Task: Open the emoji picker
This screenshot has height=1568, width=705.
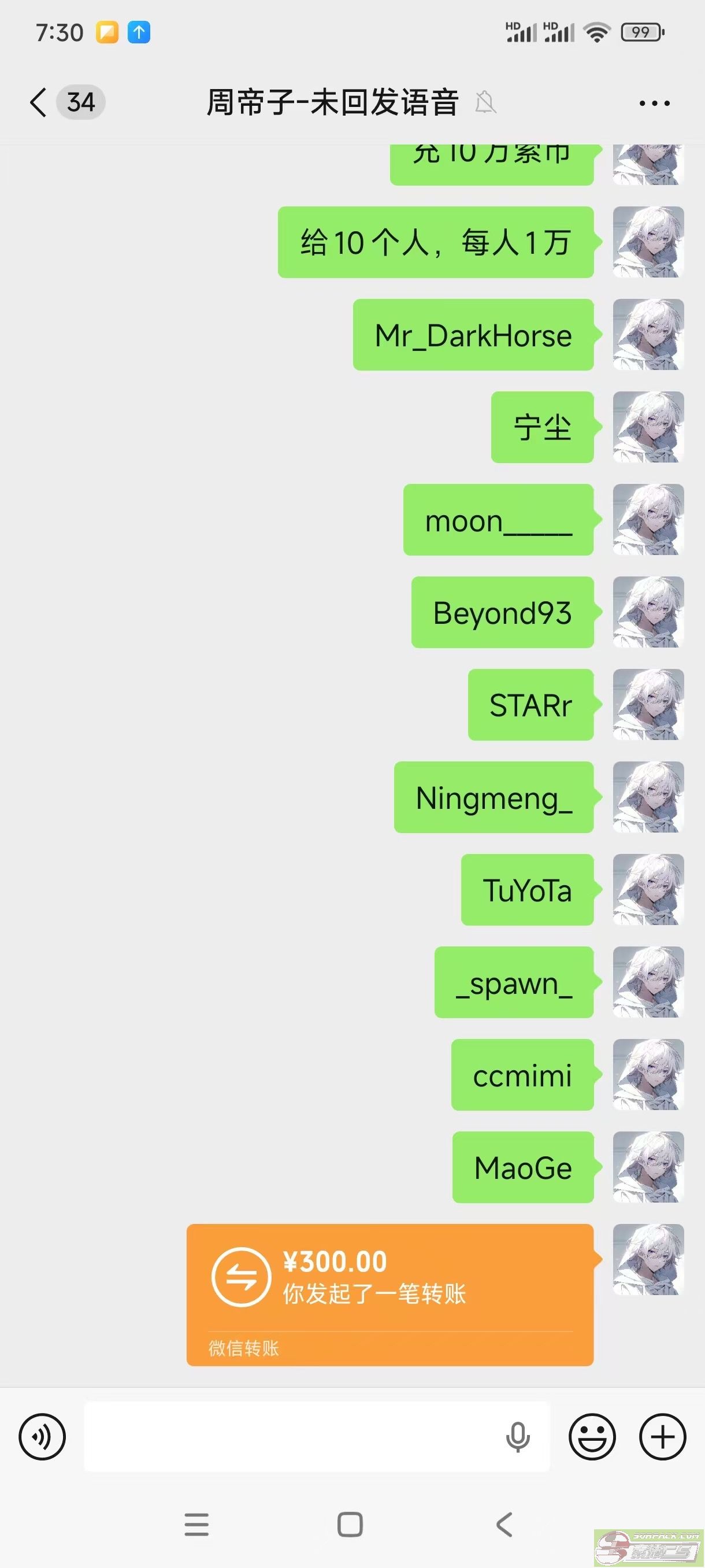Action: pos(592,1437)
